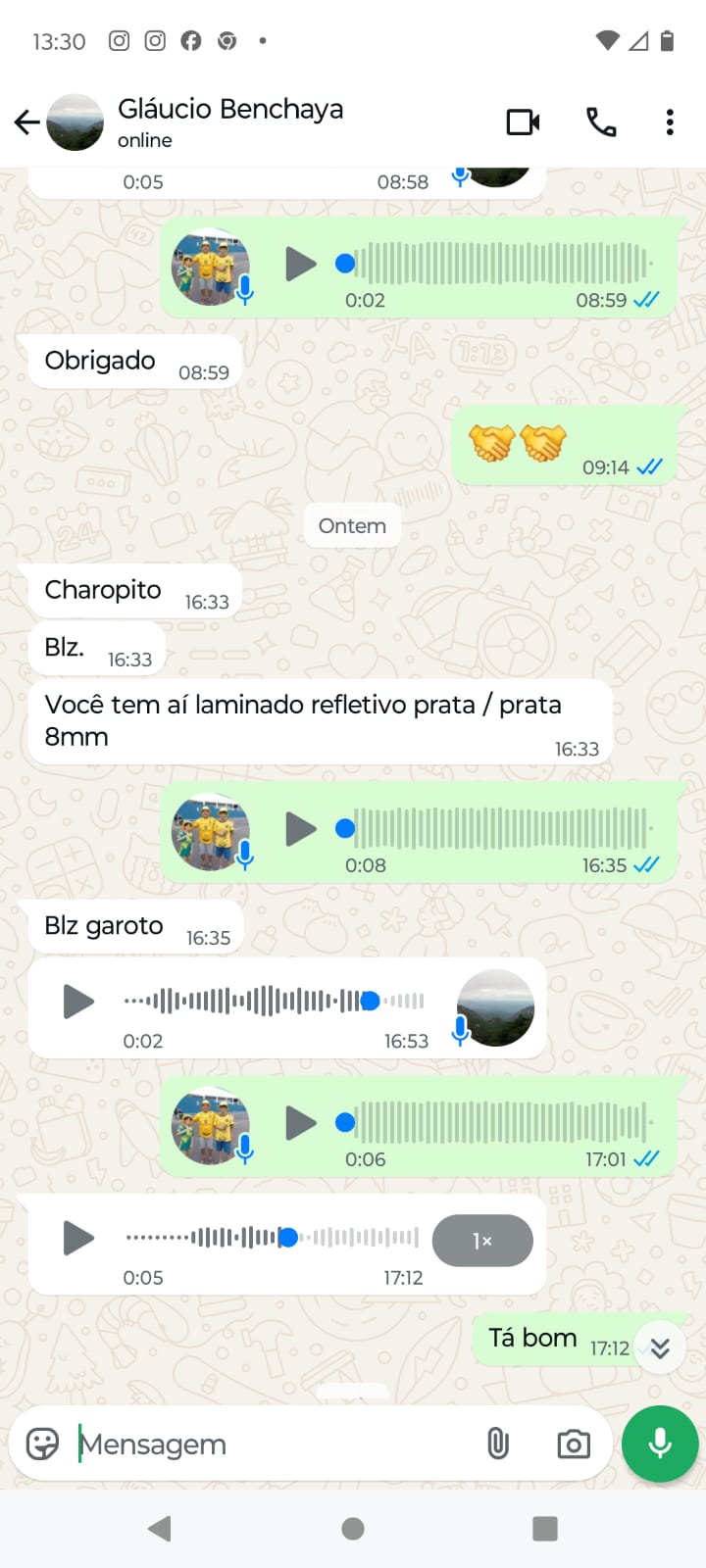Open the overflow menu

tap(670, 122)
